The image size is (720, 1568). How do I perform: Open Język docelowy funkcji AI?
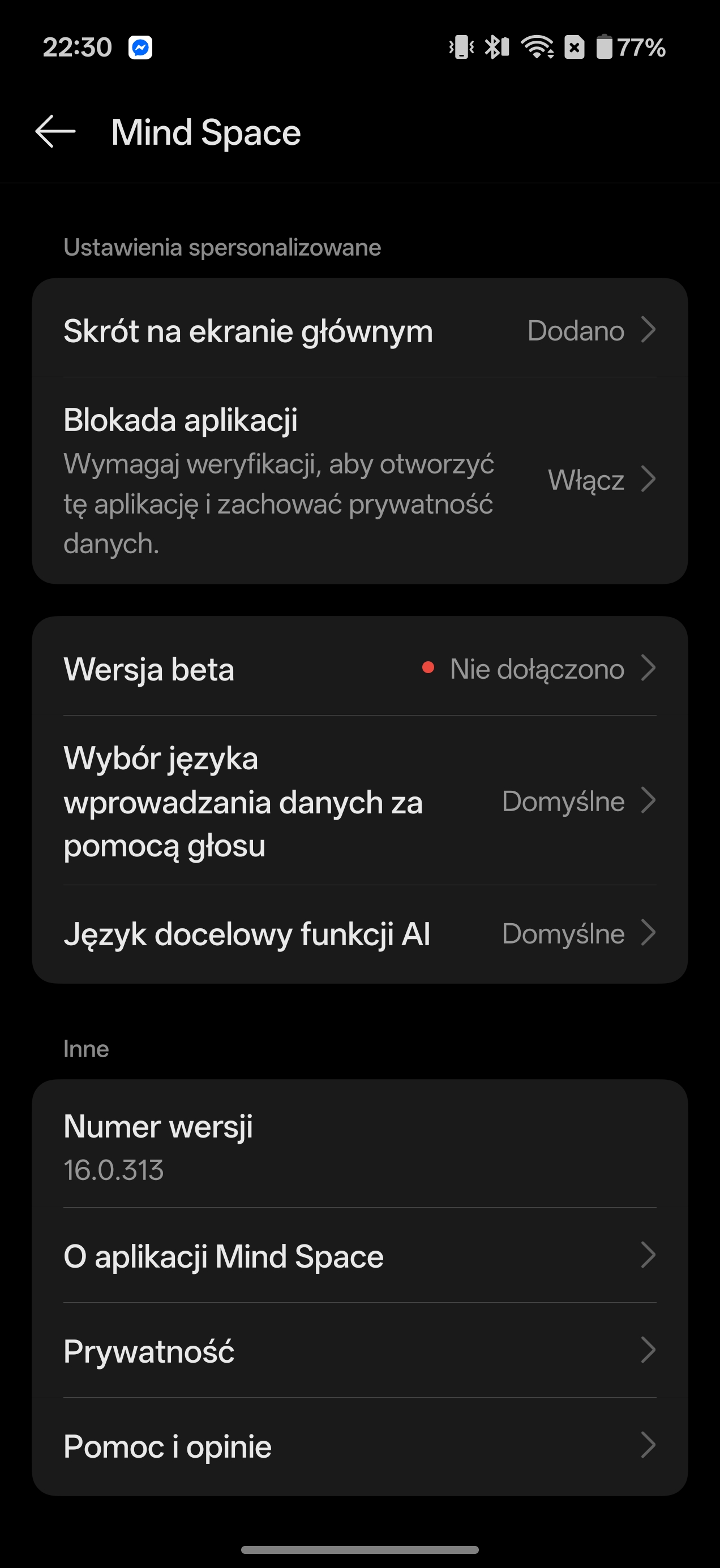point(359,934)
